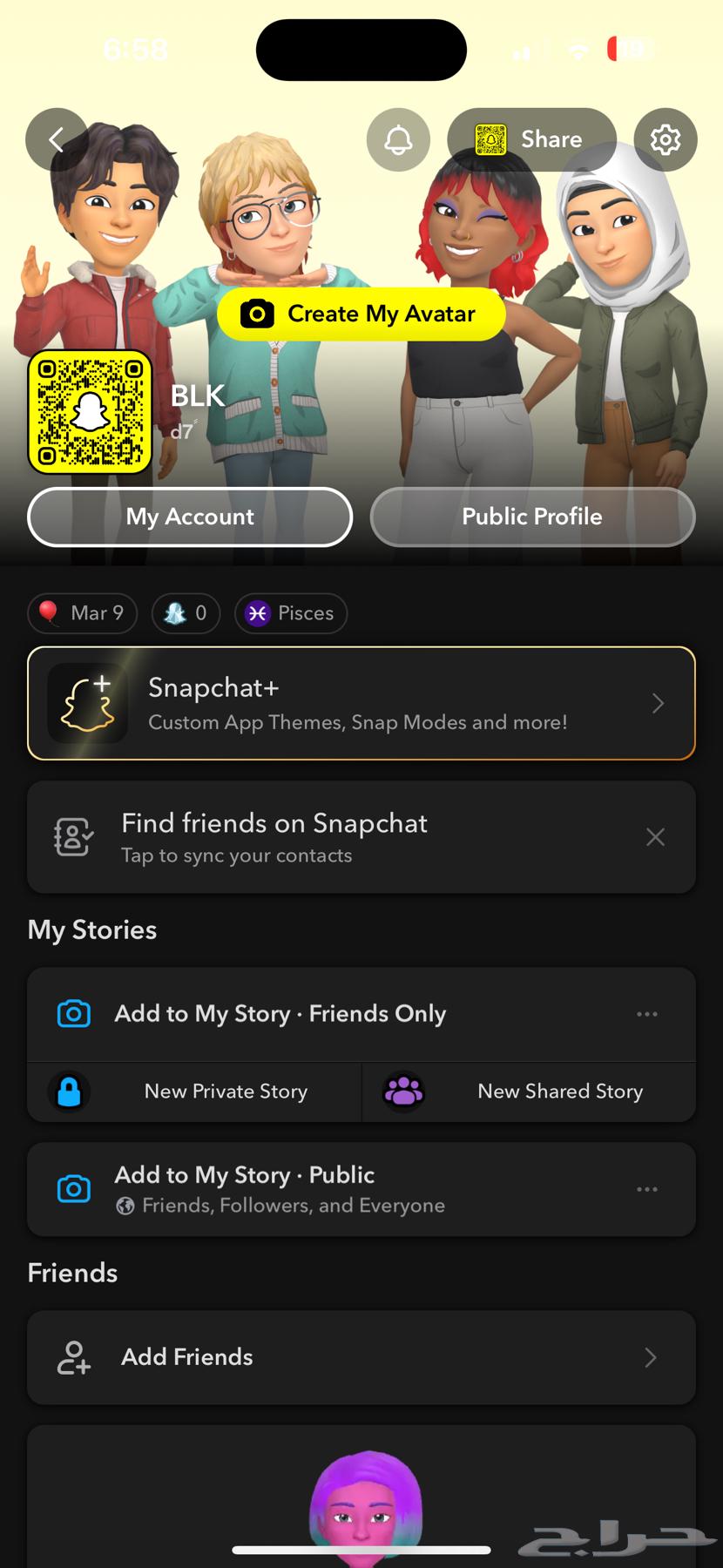Open the three-dot menu on Public story

click(x=647, y=1188)
